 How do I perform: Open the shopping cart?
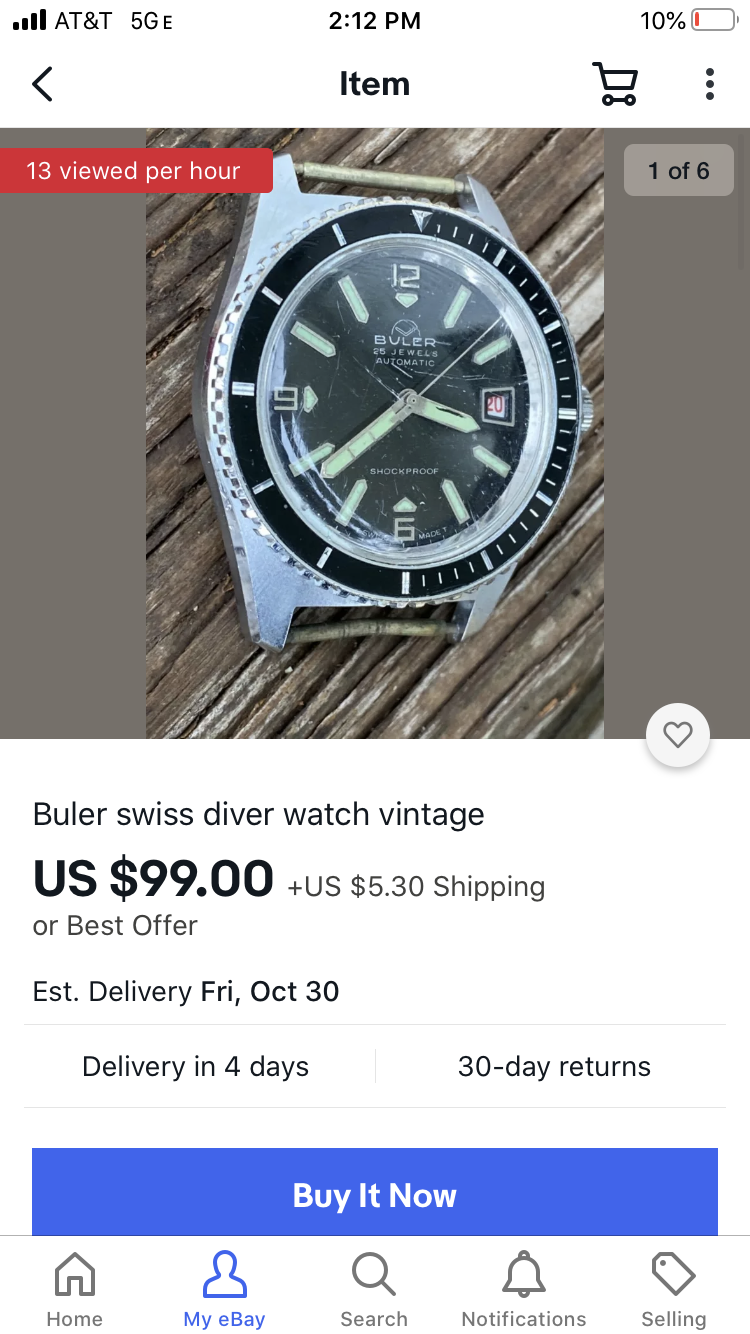tap(614, 84)
